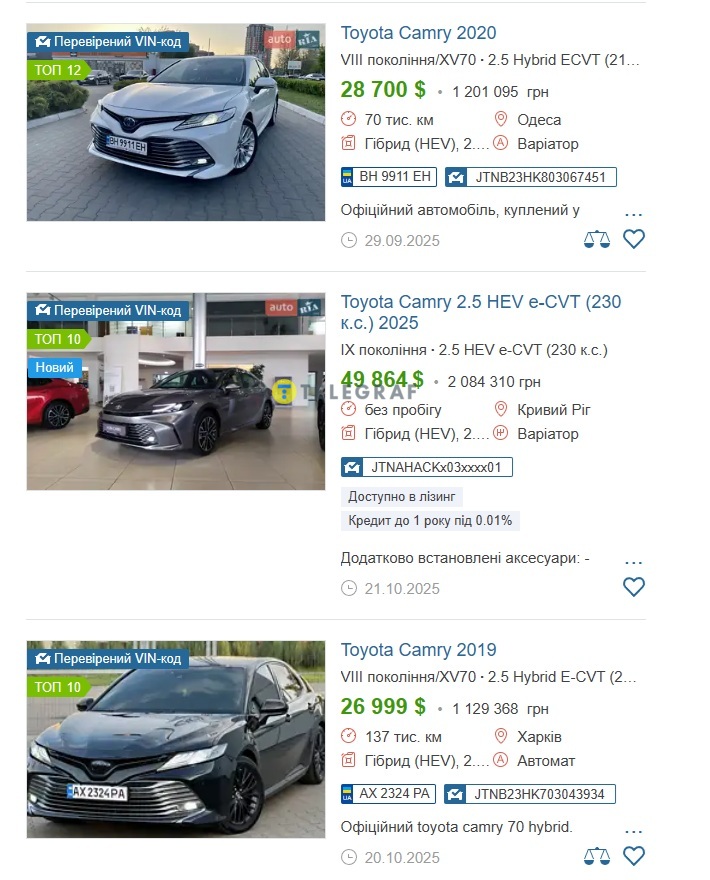The width and height of the screenshot is (710, 880).
Task: Expand the Camry 2025 accessories description
Action: point(633,561)
